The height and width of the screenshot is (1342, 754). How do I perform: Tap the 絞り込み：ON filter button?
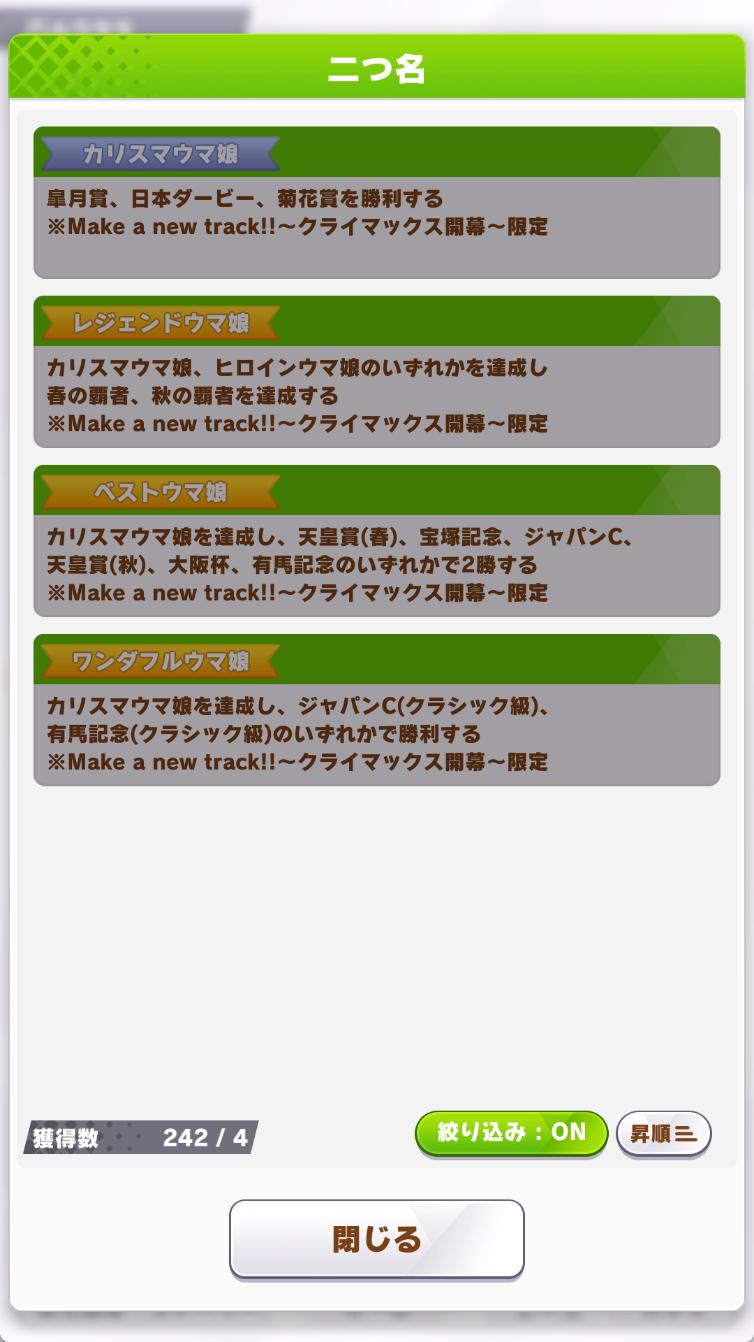[511, 1133]
